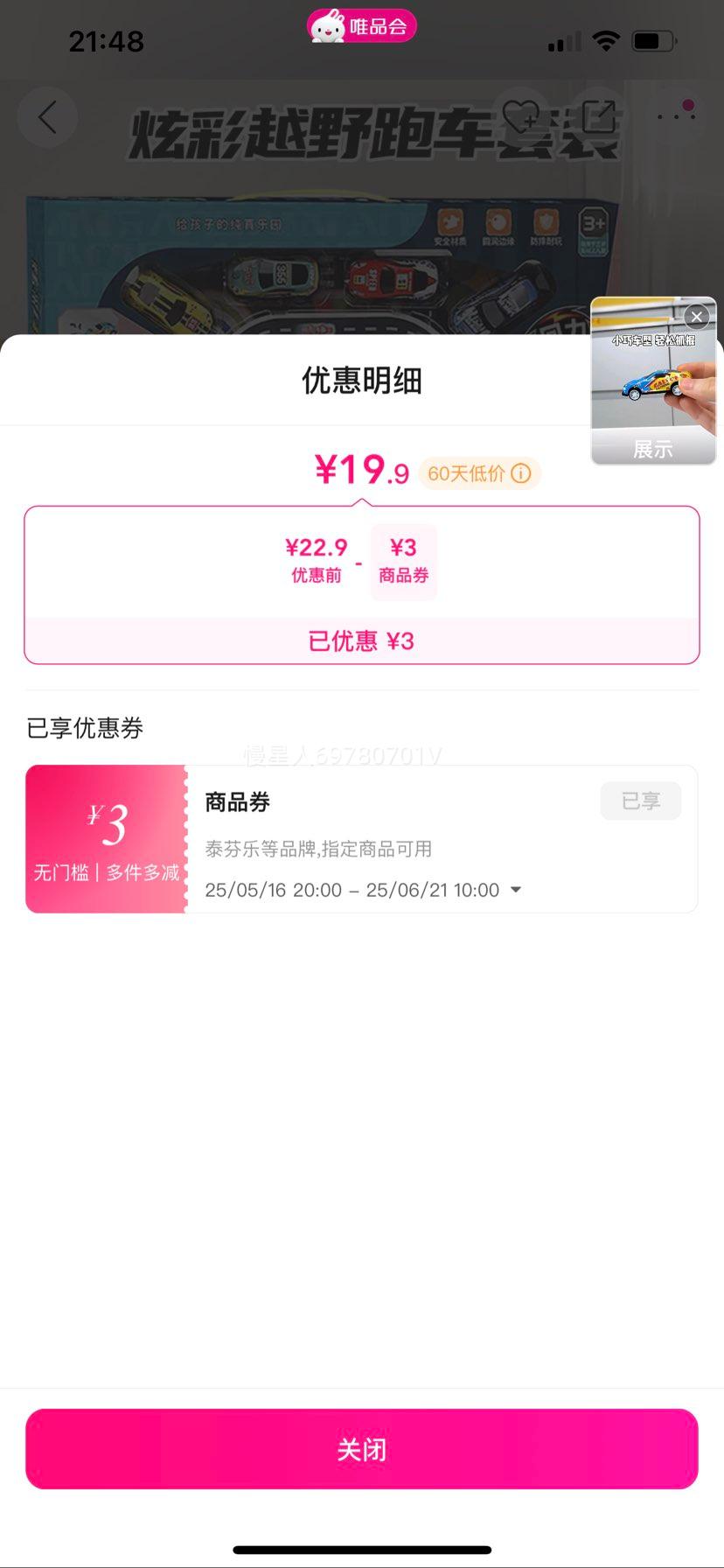Image resolution: width=724 pixels, height=1568 pixels.
Task: Tap the 关闭 button
Action: [x=362, y=1448]
